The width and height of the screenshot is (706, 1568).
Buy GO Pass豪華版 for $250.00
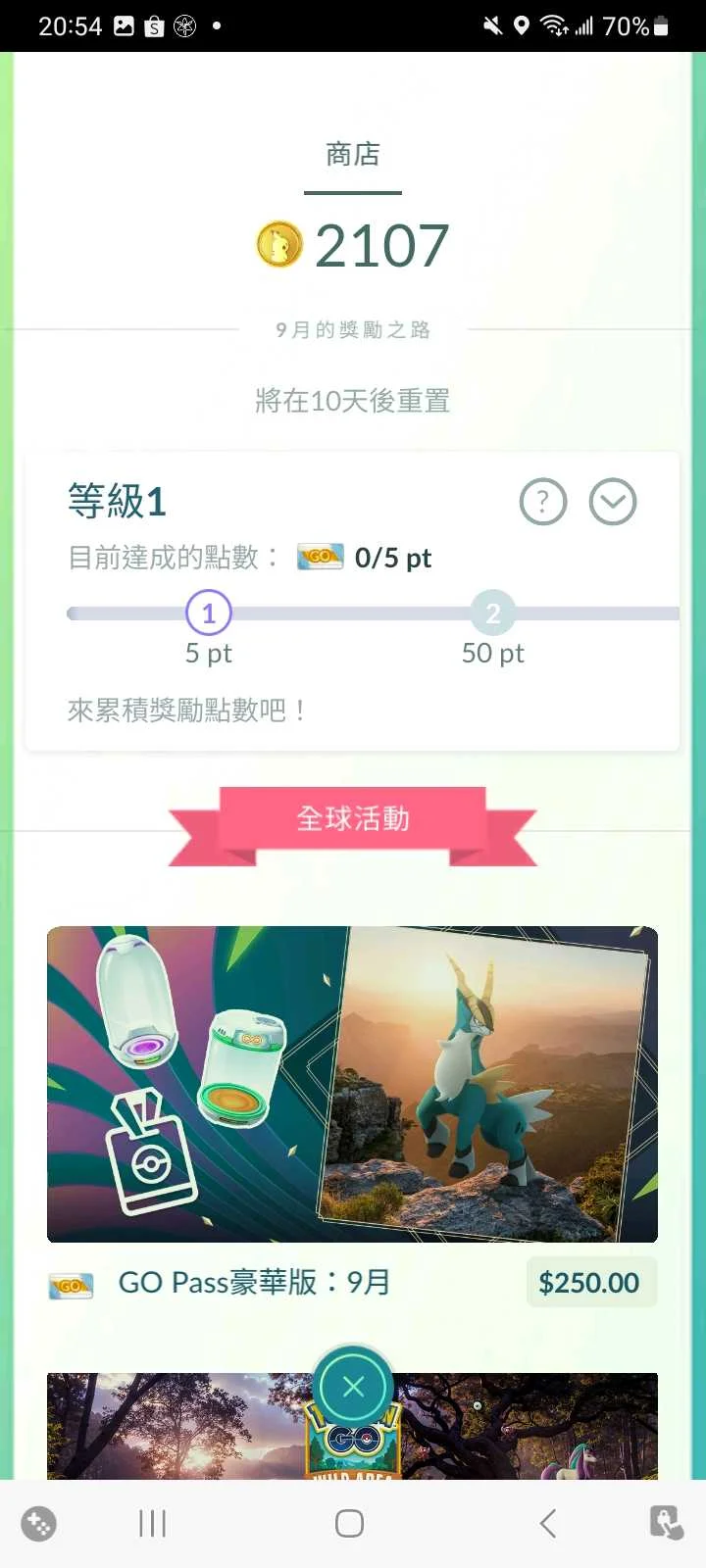[588, 1282]
